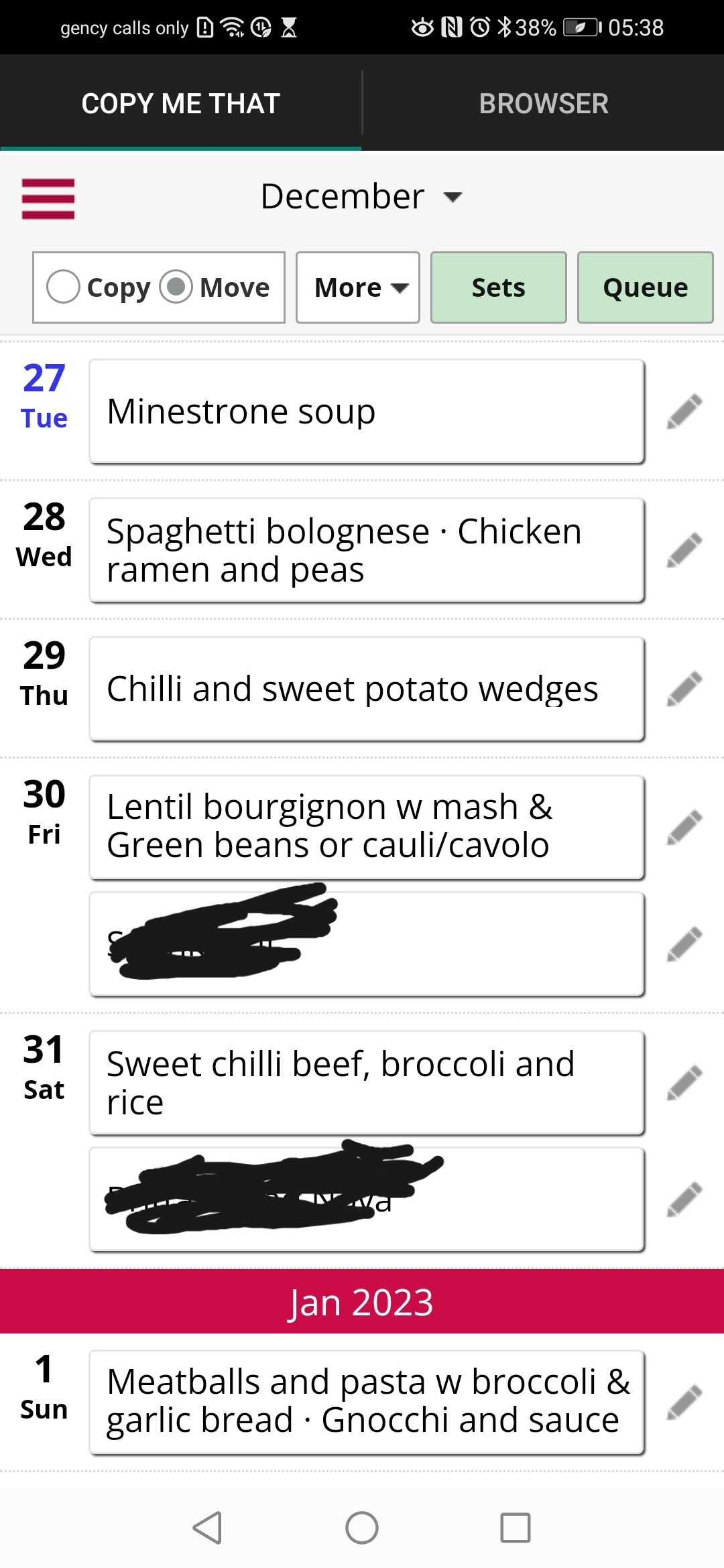The width and height of the screenshot is (724, 1568).
Task: Open the hamburger menu
Action: pyautogui.click(x=48, y=198)
